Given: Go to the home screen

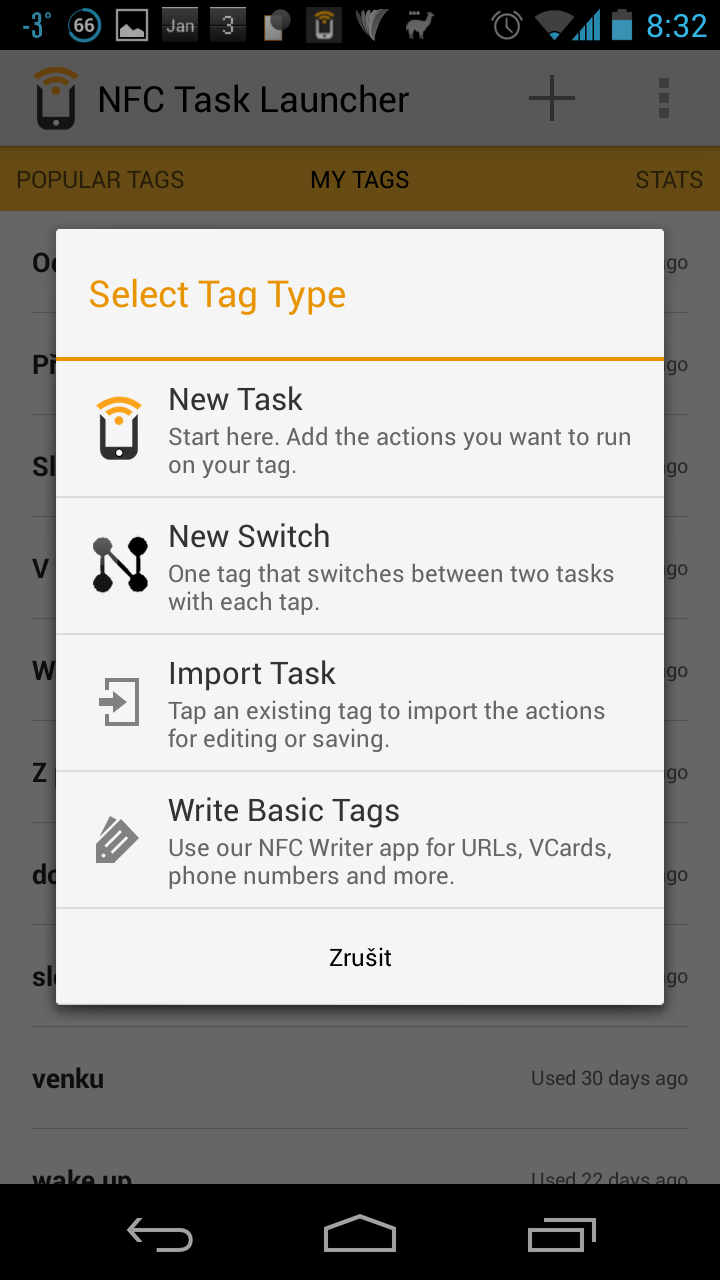Looking at the screenshot, I should tap(360, 1234).
